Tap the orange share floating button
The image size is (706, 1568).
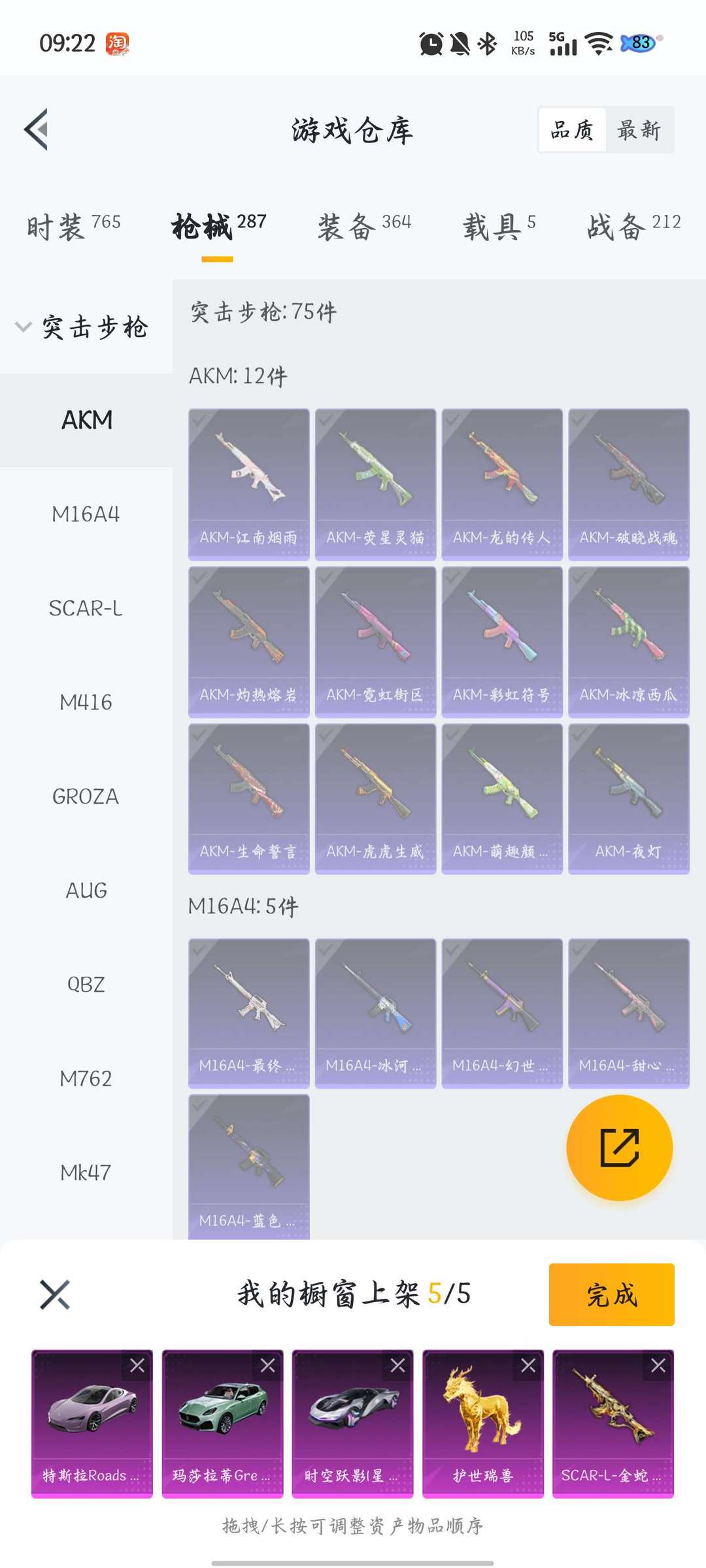(x=619, y=1147)
